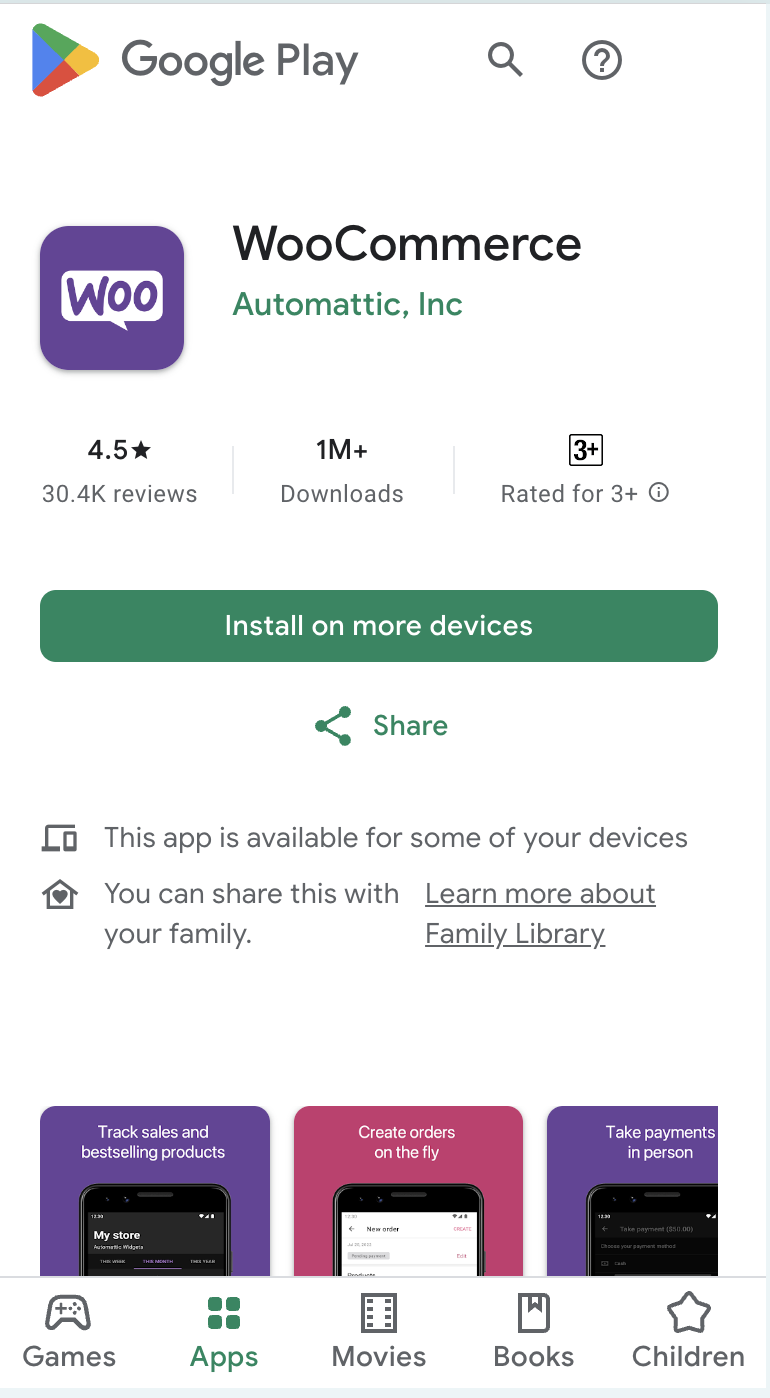View the content rating info icon
The width and height of the screenshot is (770, 1398).
[659, 493]
